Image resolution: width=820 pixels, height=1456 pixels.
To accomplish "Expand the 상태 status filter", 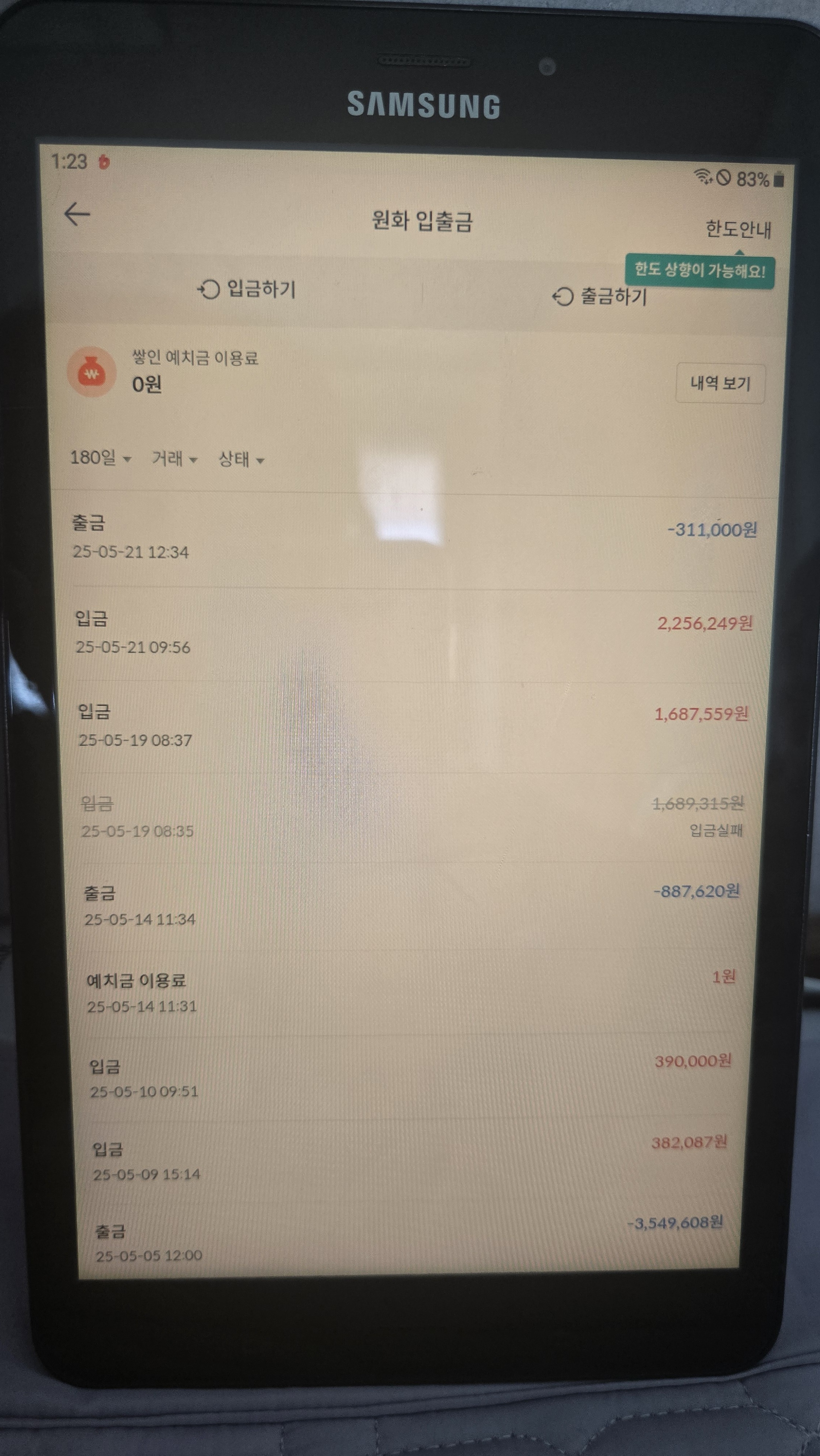I will pyautogui.click(x=241, y=459).
